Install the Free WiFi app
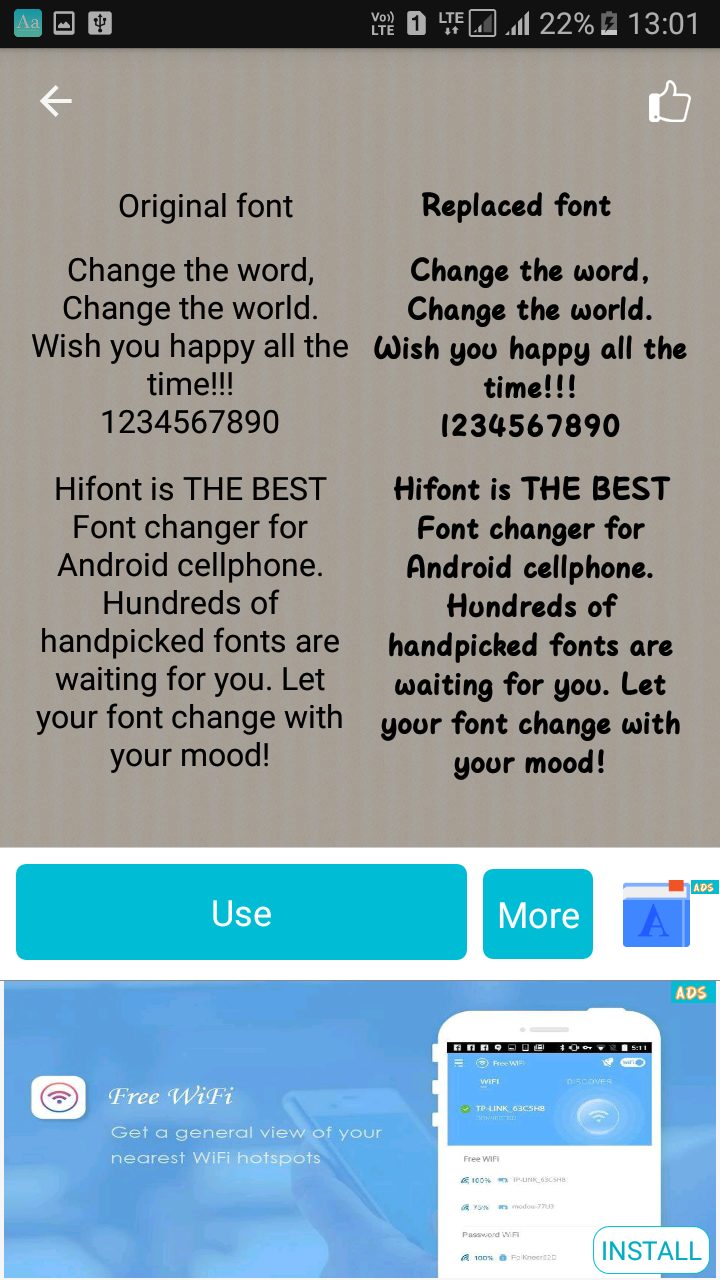Screen dimensions: 720x1280 651,1251
